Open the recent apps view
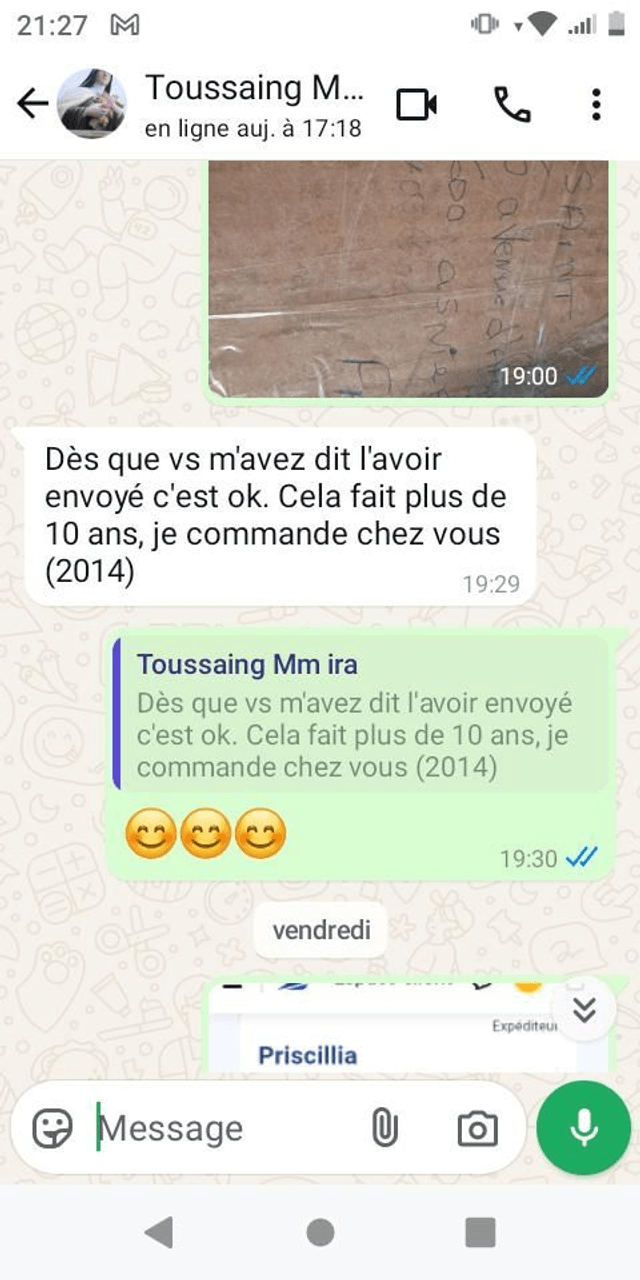This screenshot has height=1280, width=640. click(x=480, y=1232)
